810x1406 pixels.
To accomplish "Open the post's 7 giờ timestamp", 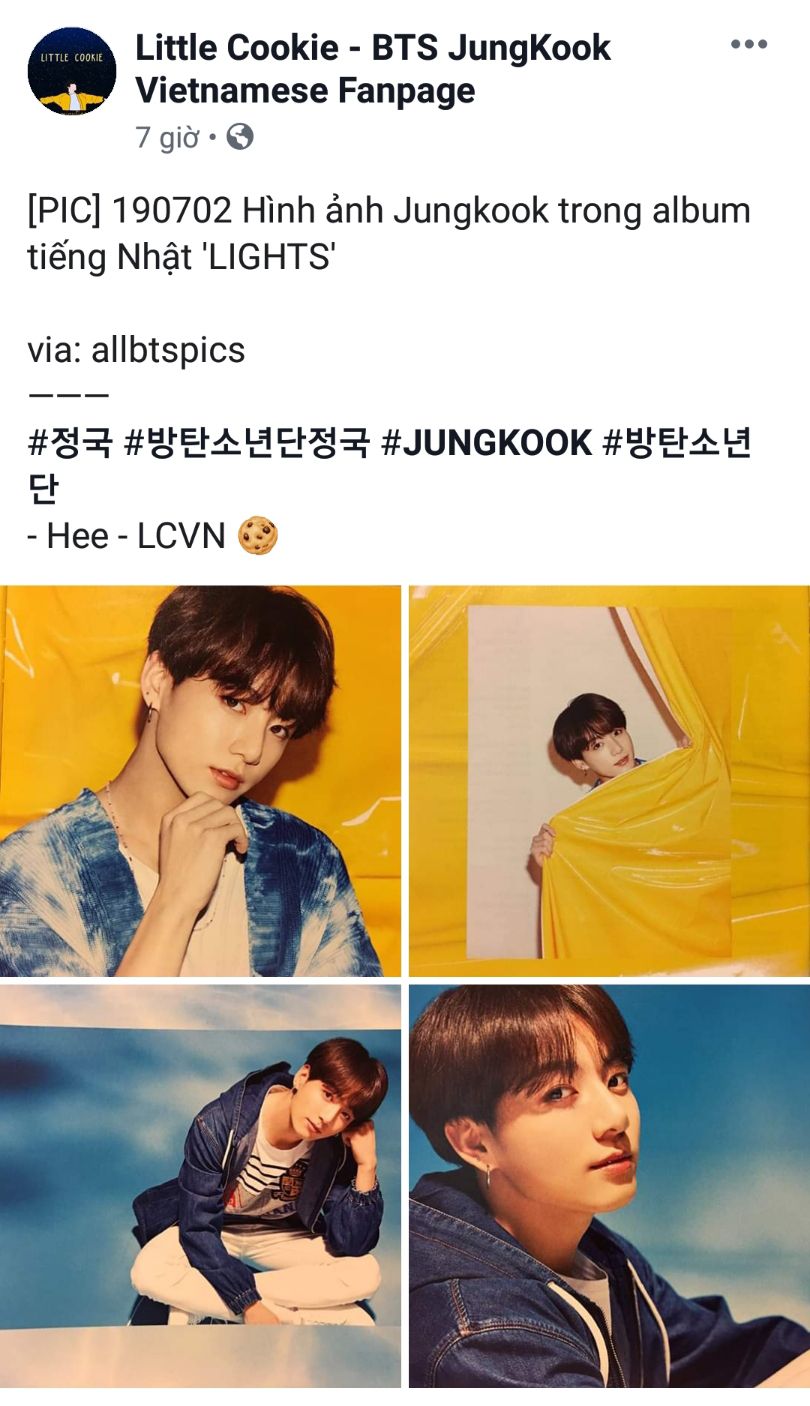I will (167, 138).
